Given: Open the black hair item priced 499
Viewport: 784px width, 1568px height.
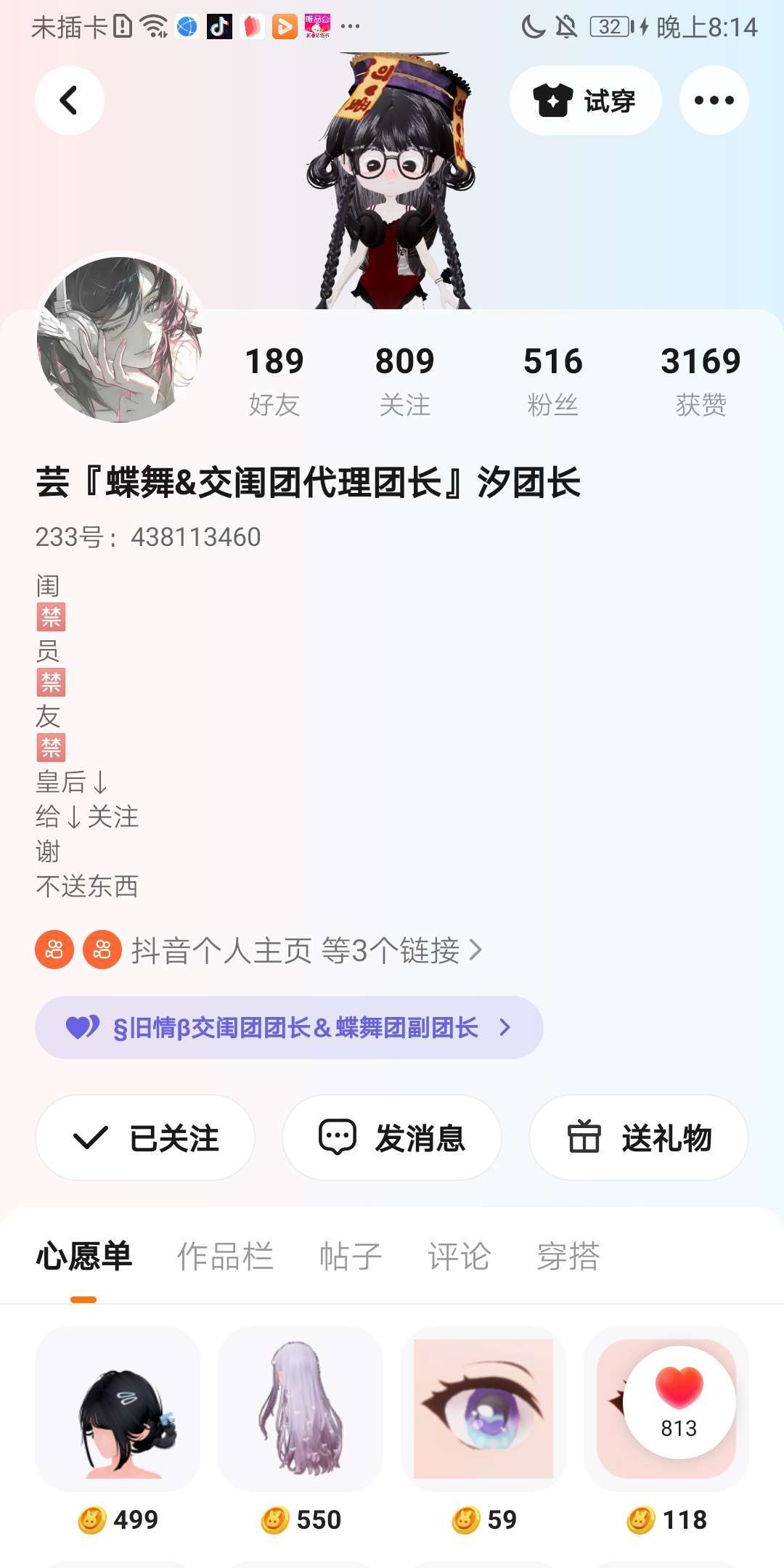Looking at the screenshot, I should pos(118,1410).
